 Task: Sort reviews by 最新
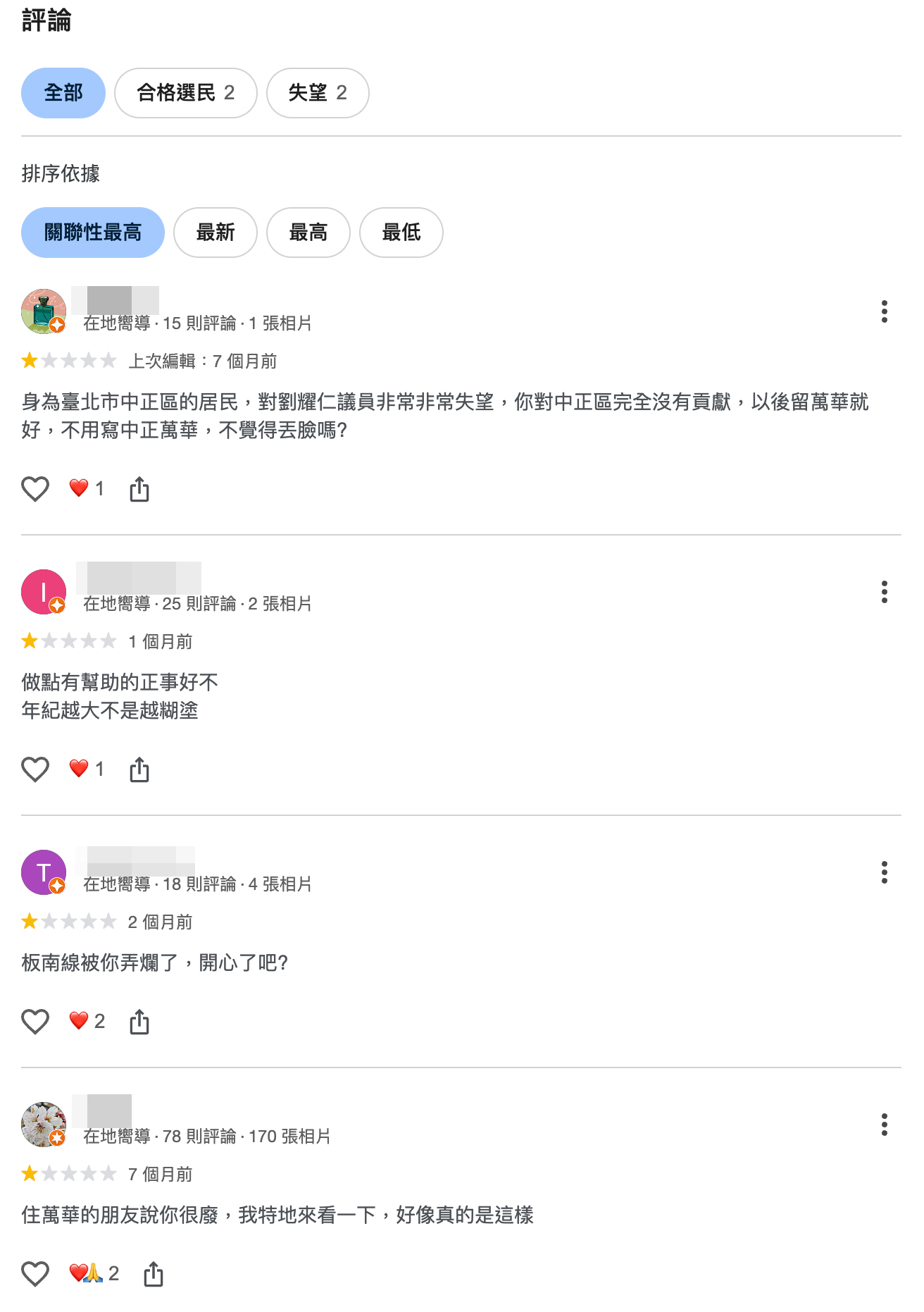(x=215, y=233)
